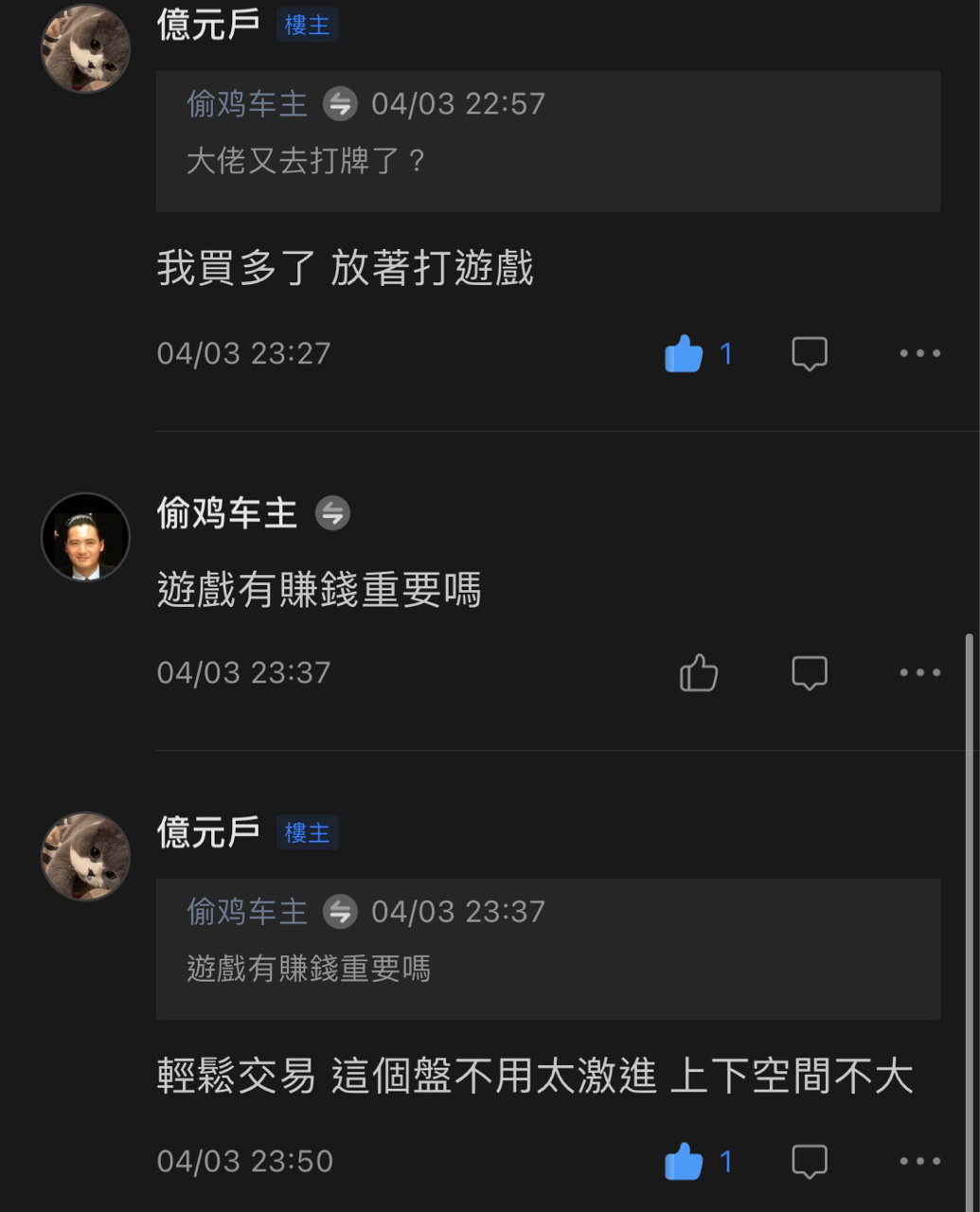Like the comment 我買多了 放著打遊戲

coord(684,354)
